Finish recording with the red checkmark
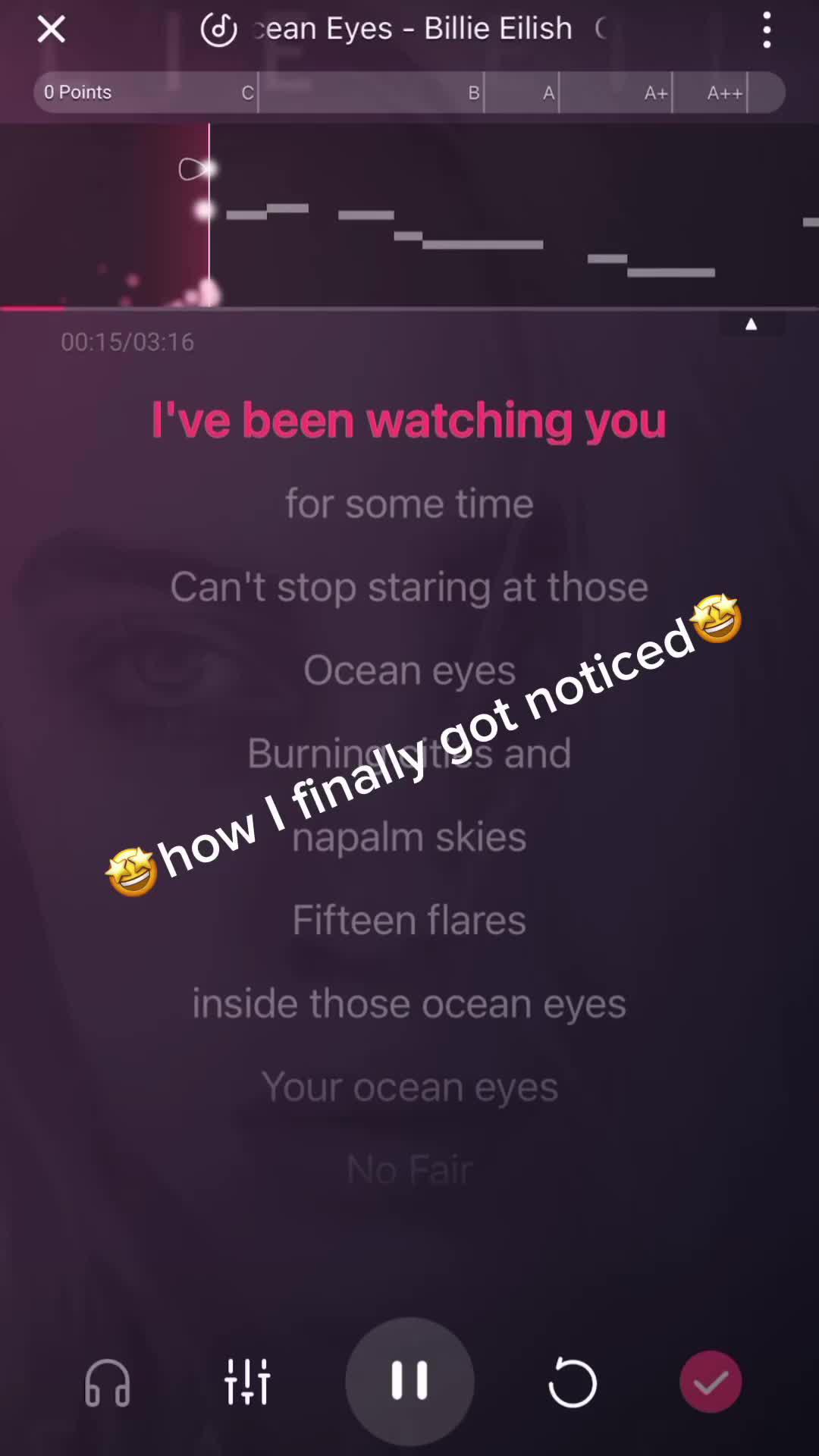 (711, 1382)
